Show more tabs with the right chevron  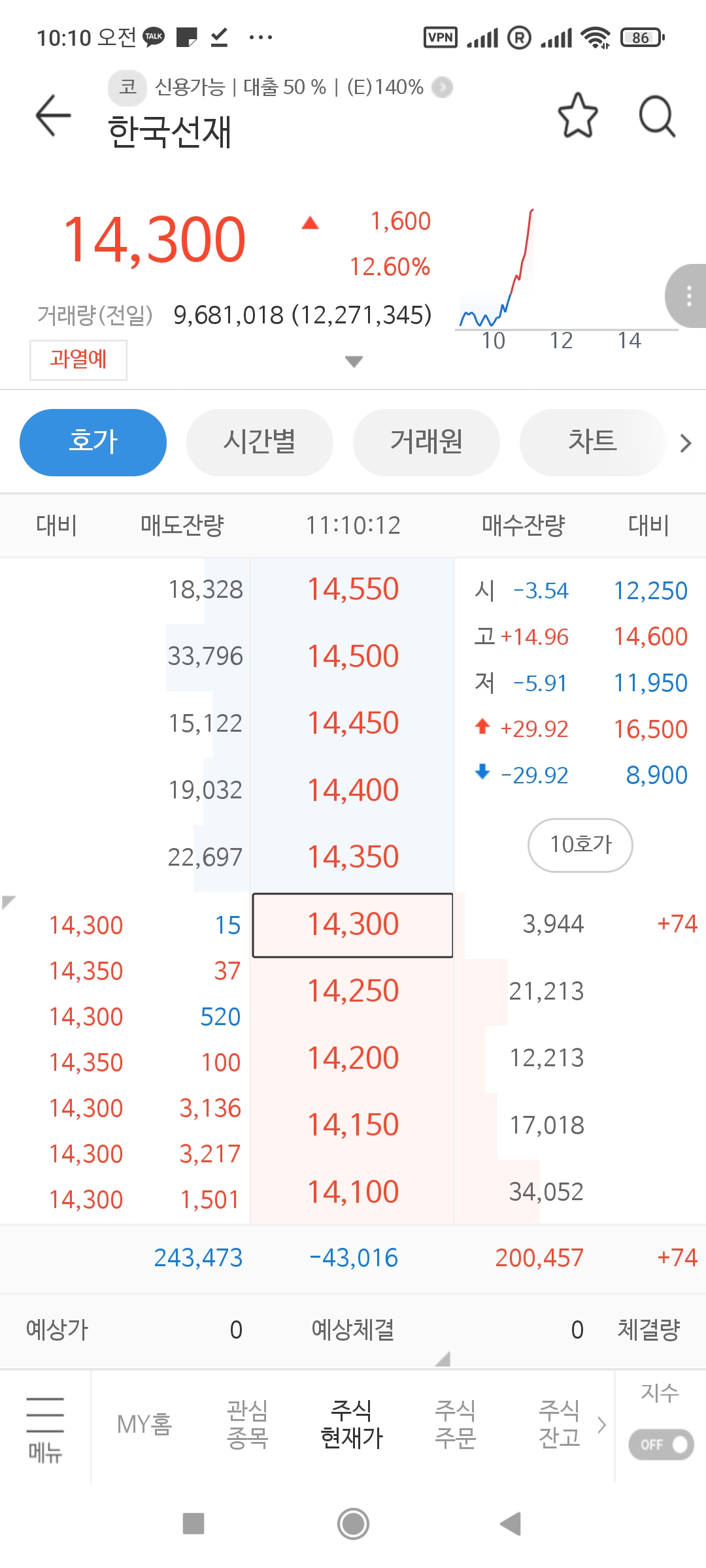685,443
